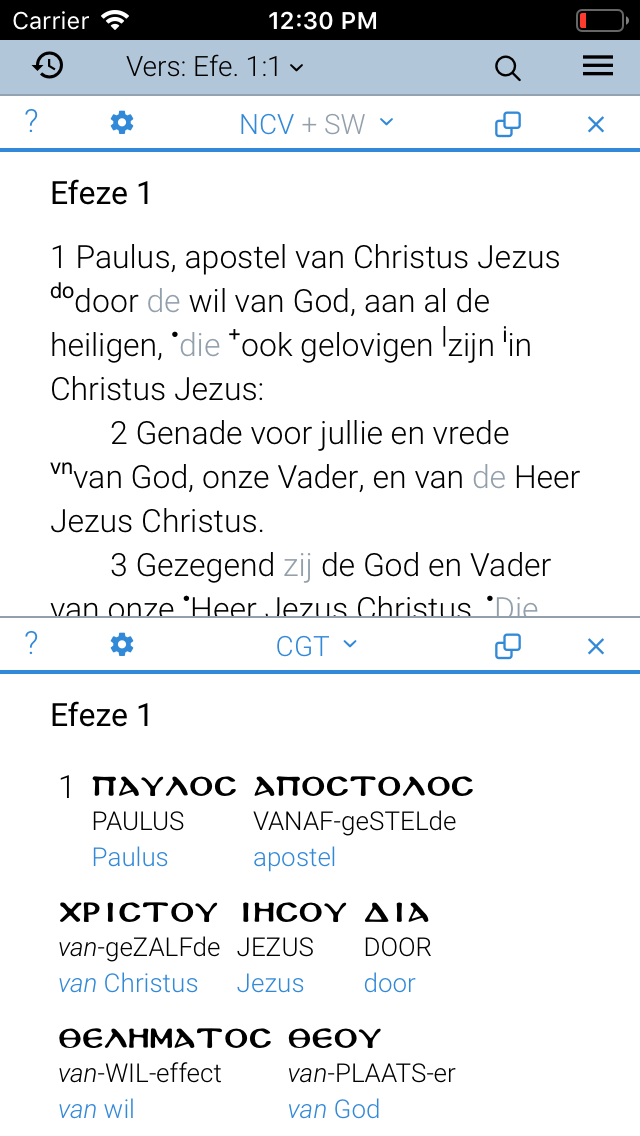640x1136 pixels.
Task: Select the blue gloss door
Action: 389,983
